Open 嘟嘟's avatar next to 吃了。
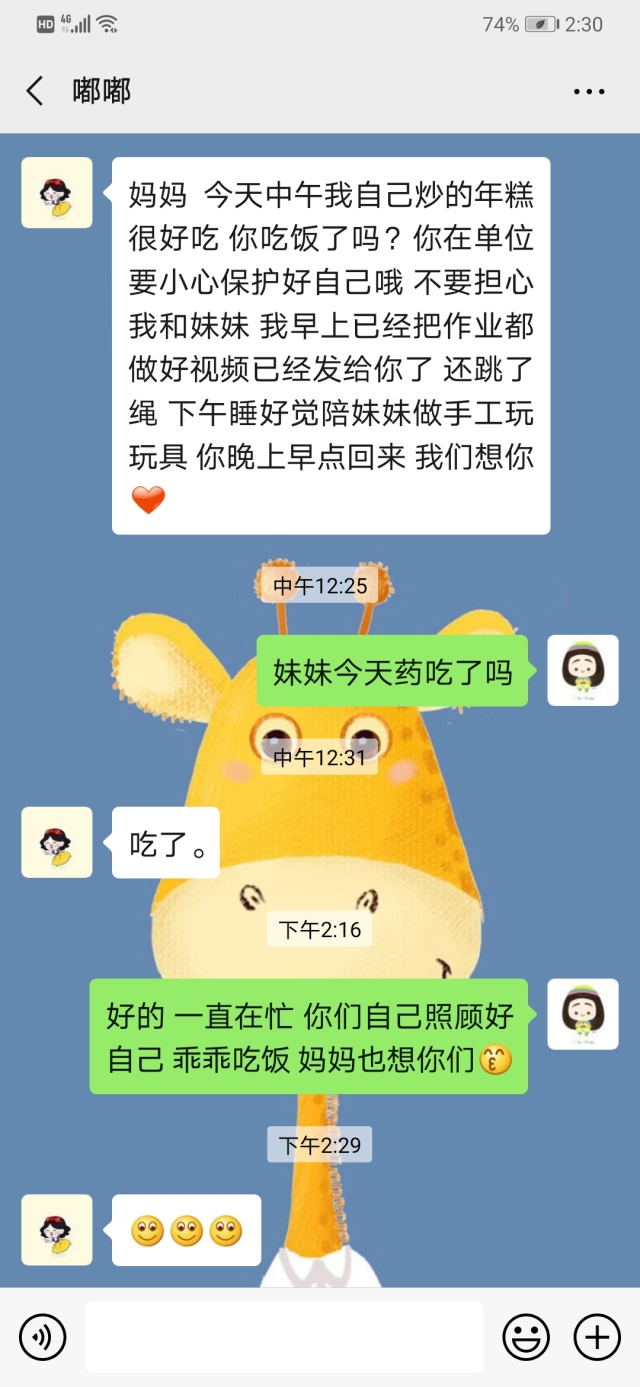640x1387 pixels. point(57,843)
